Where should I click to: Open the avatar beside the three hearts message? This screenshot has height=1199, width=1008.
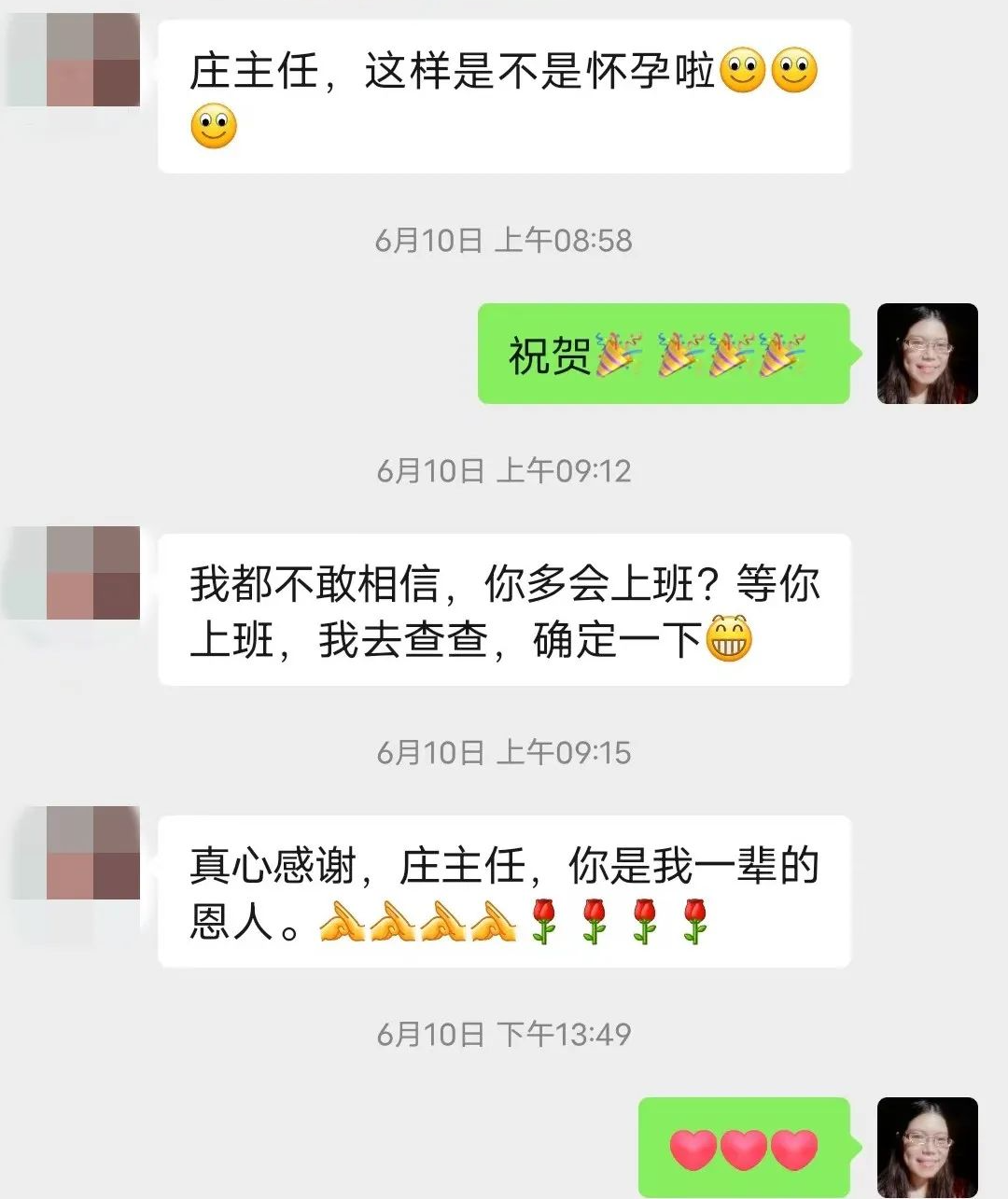[x=927, y=1147]
